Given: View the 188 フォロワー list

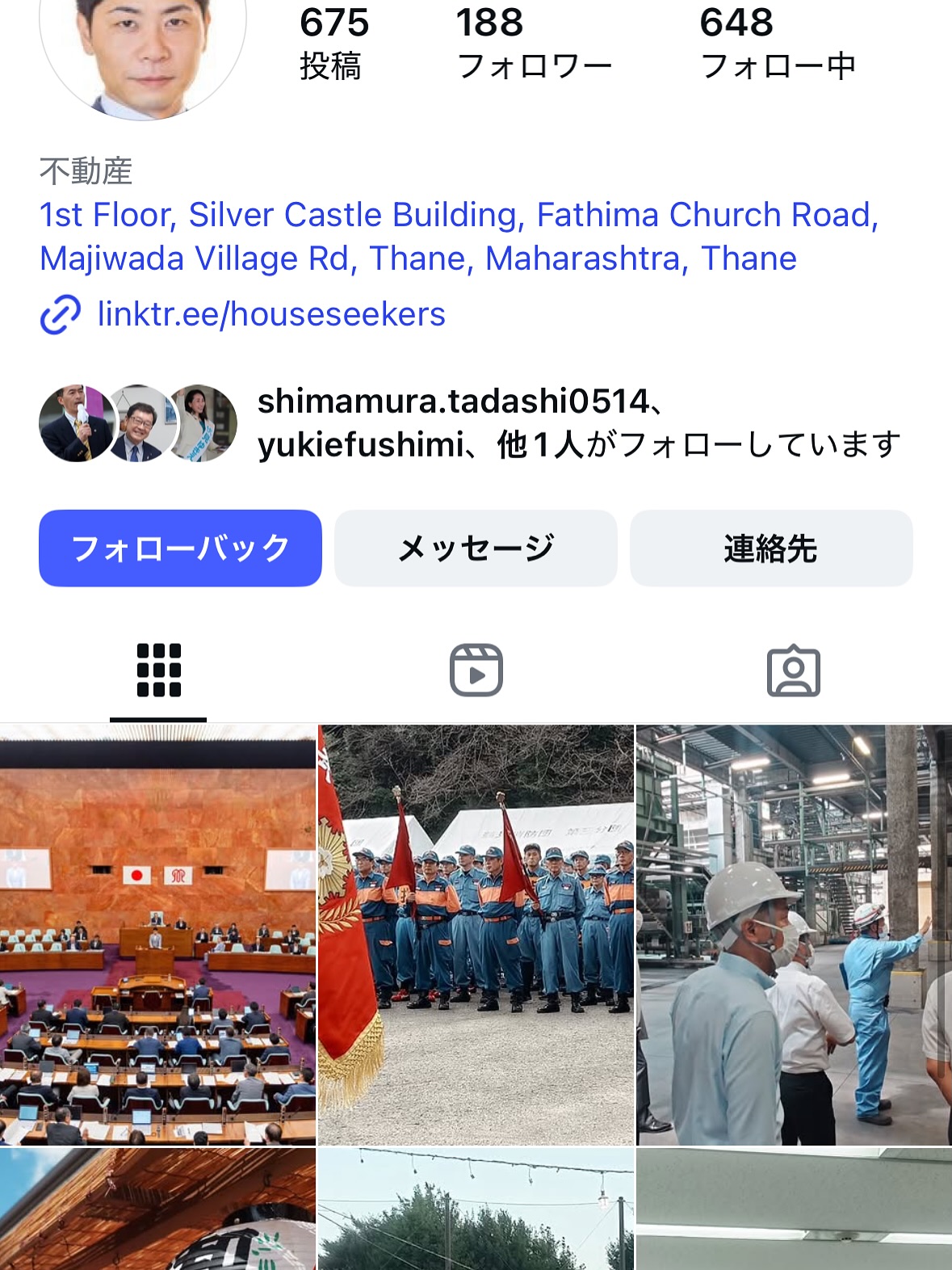Looking at the screenshot, I should tap(533, 44).
